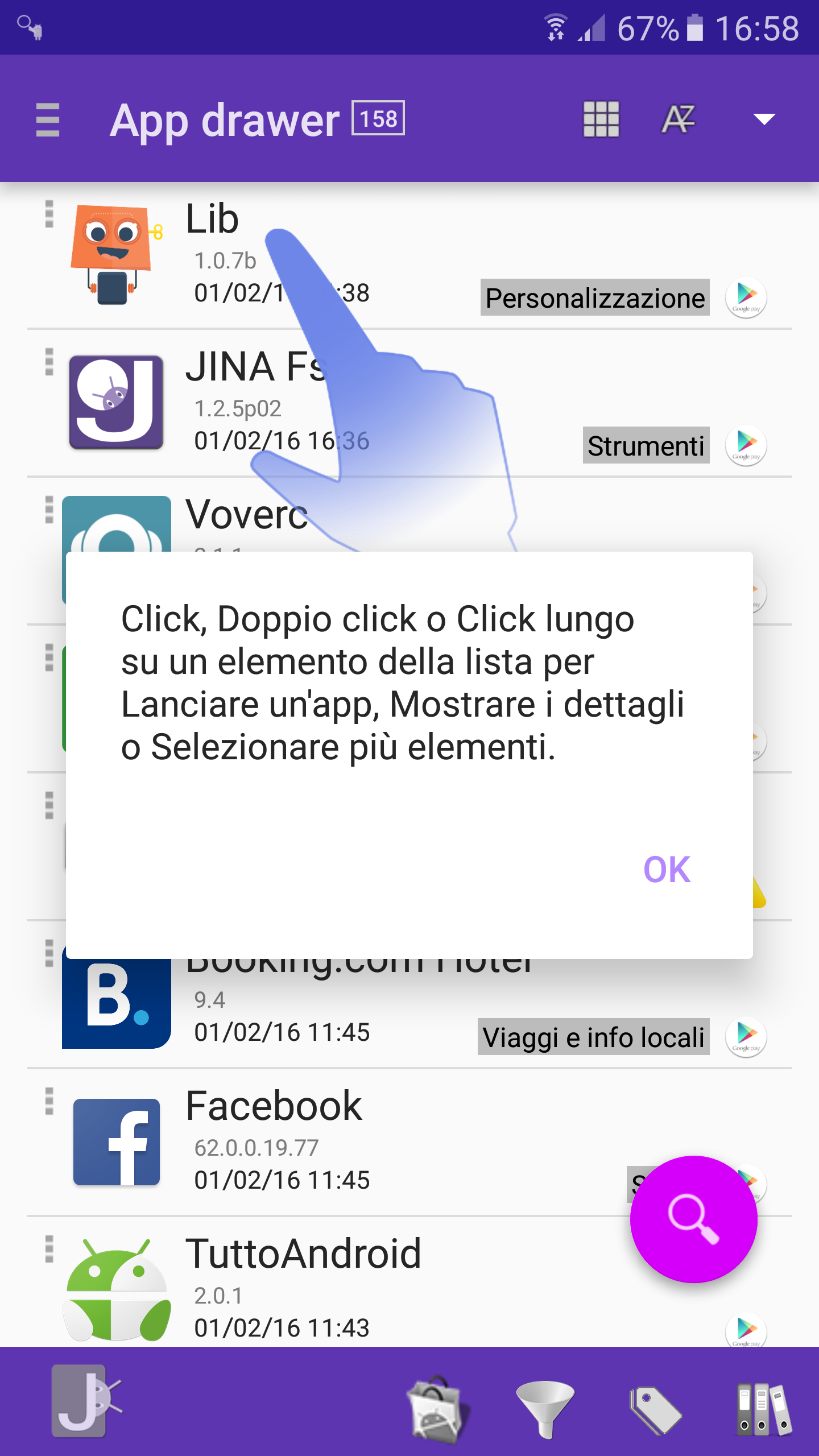Screen dimensions: 819x1456
Task: Expand the app bar dropdown arrow
Action: 764,119
